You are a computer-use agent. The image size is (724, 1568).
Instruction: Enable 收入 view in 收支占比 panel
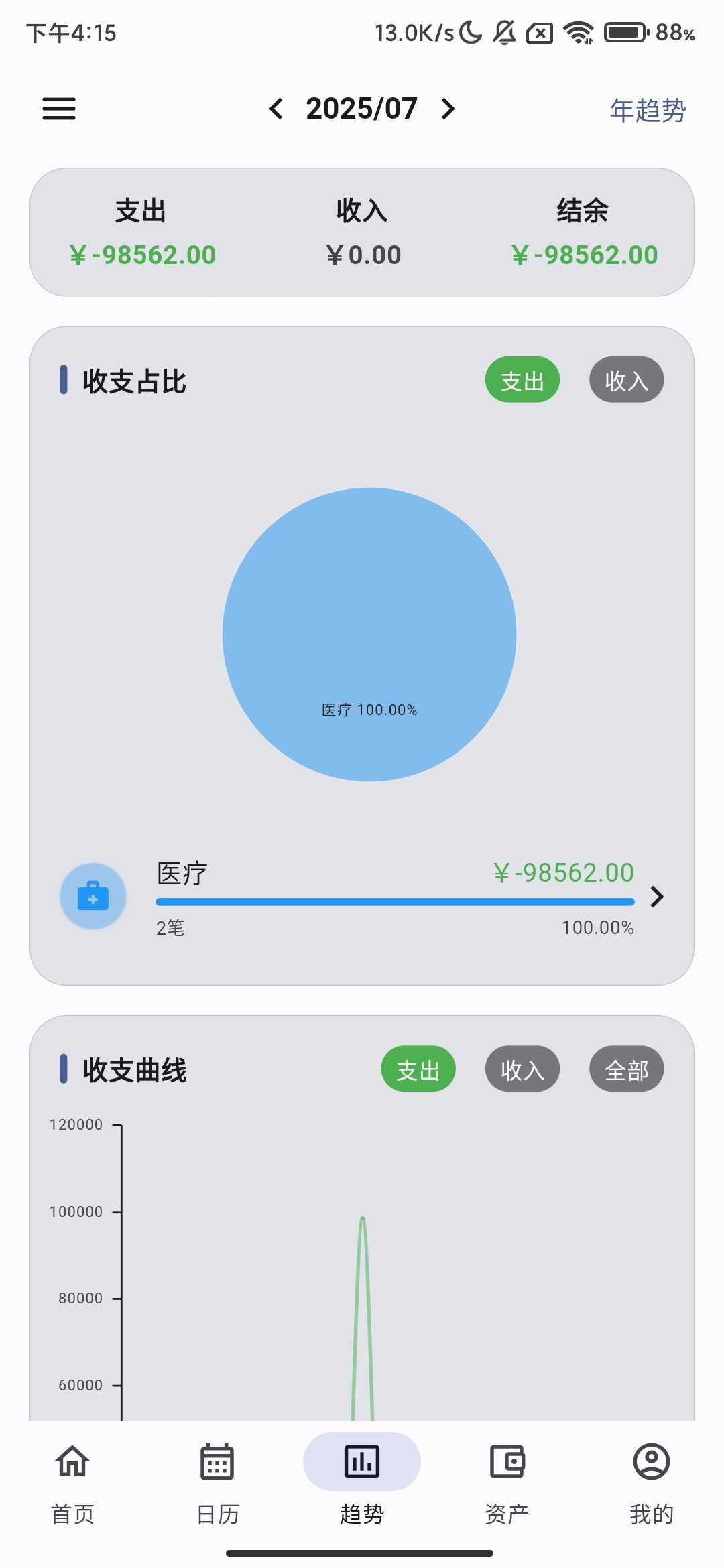[625, 380]
